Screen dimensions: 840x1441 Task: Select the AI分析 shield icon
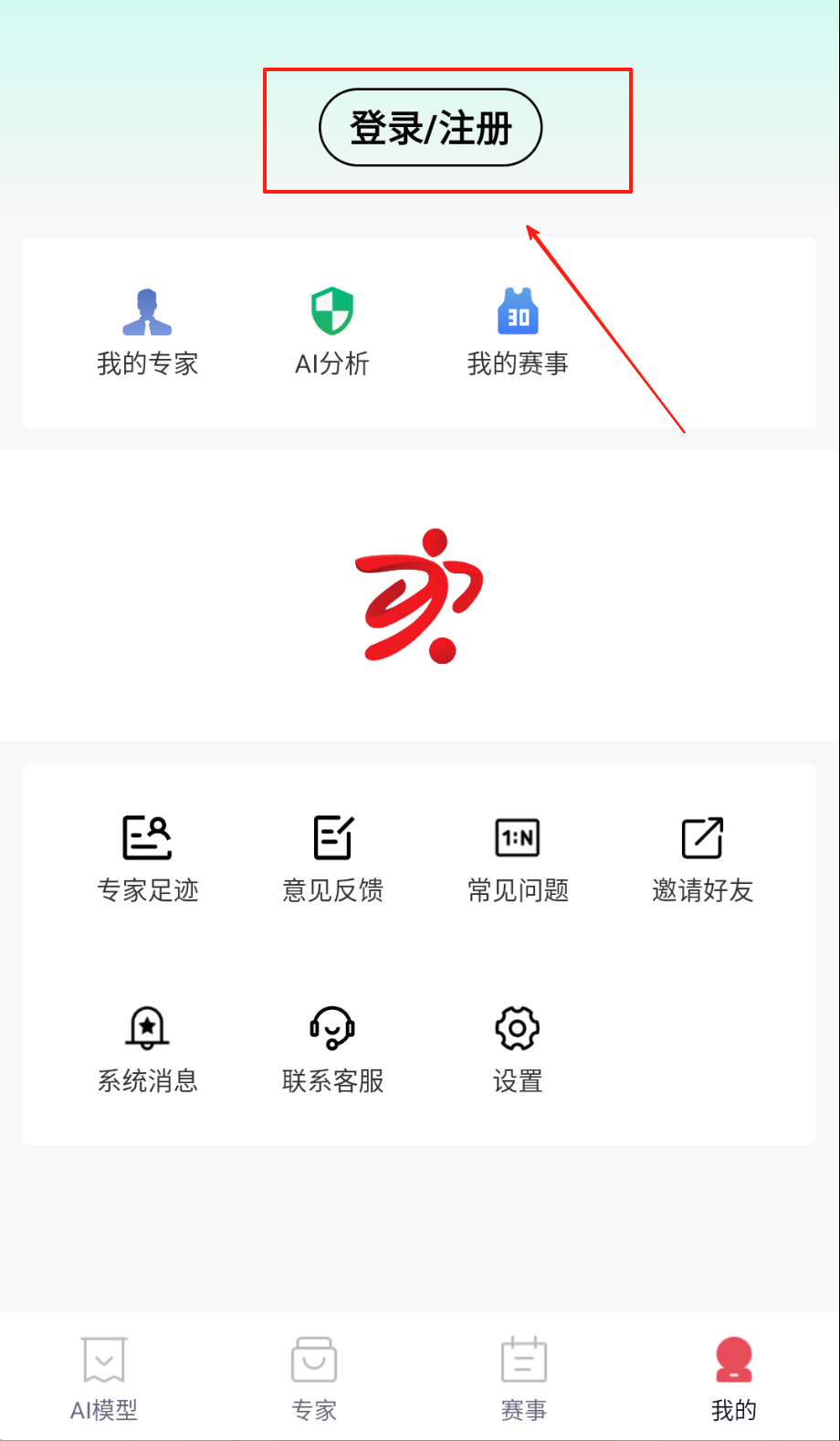(332, 329)
